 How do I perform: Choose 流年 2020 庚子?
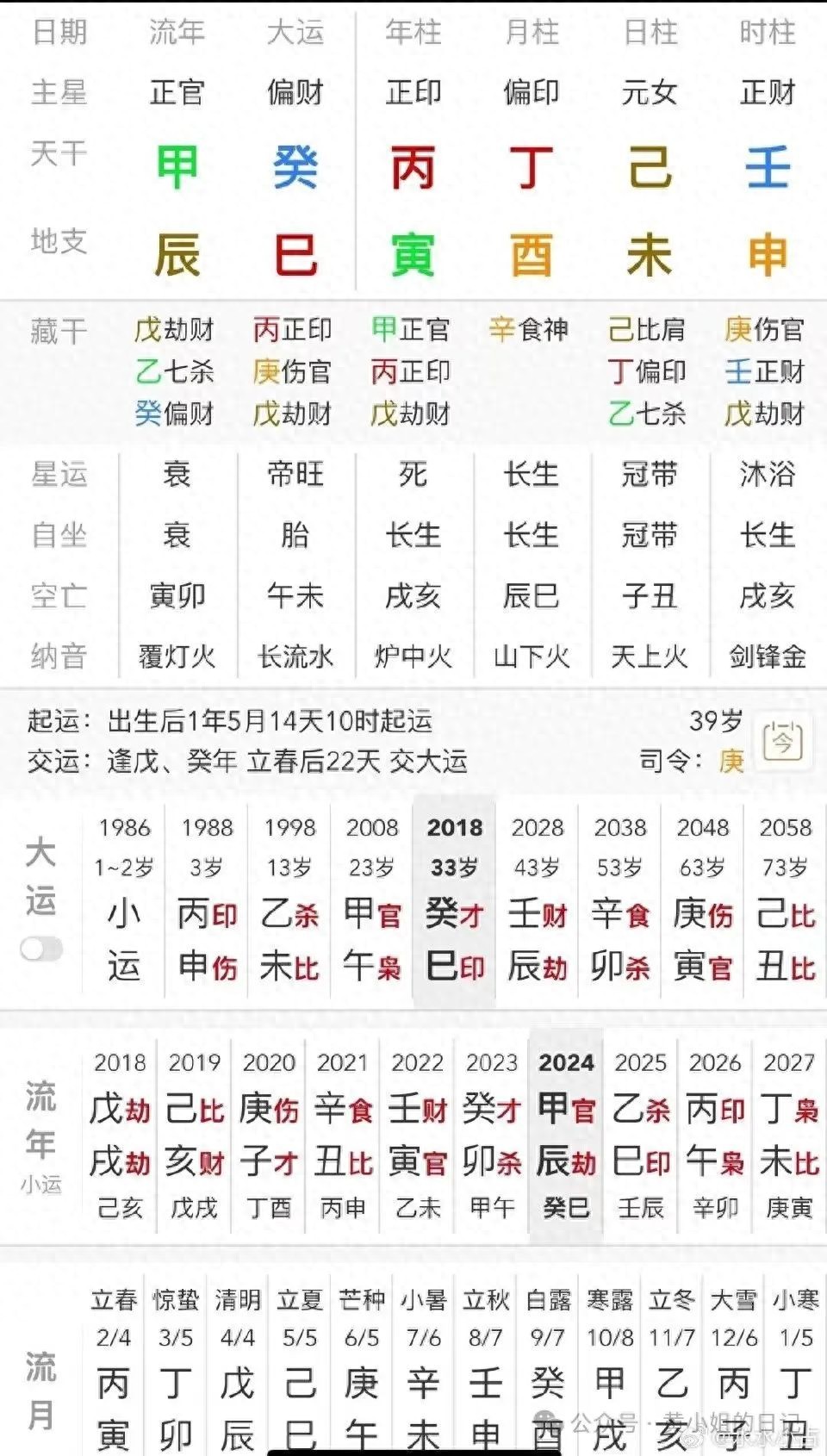coord(269,1133)
